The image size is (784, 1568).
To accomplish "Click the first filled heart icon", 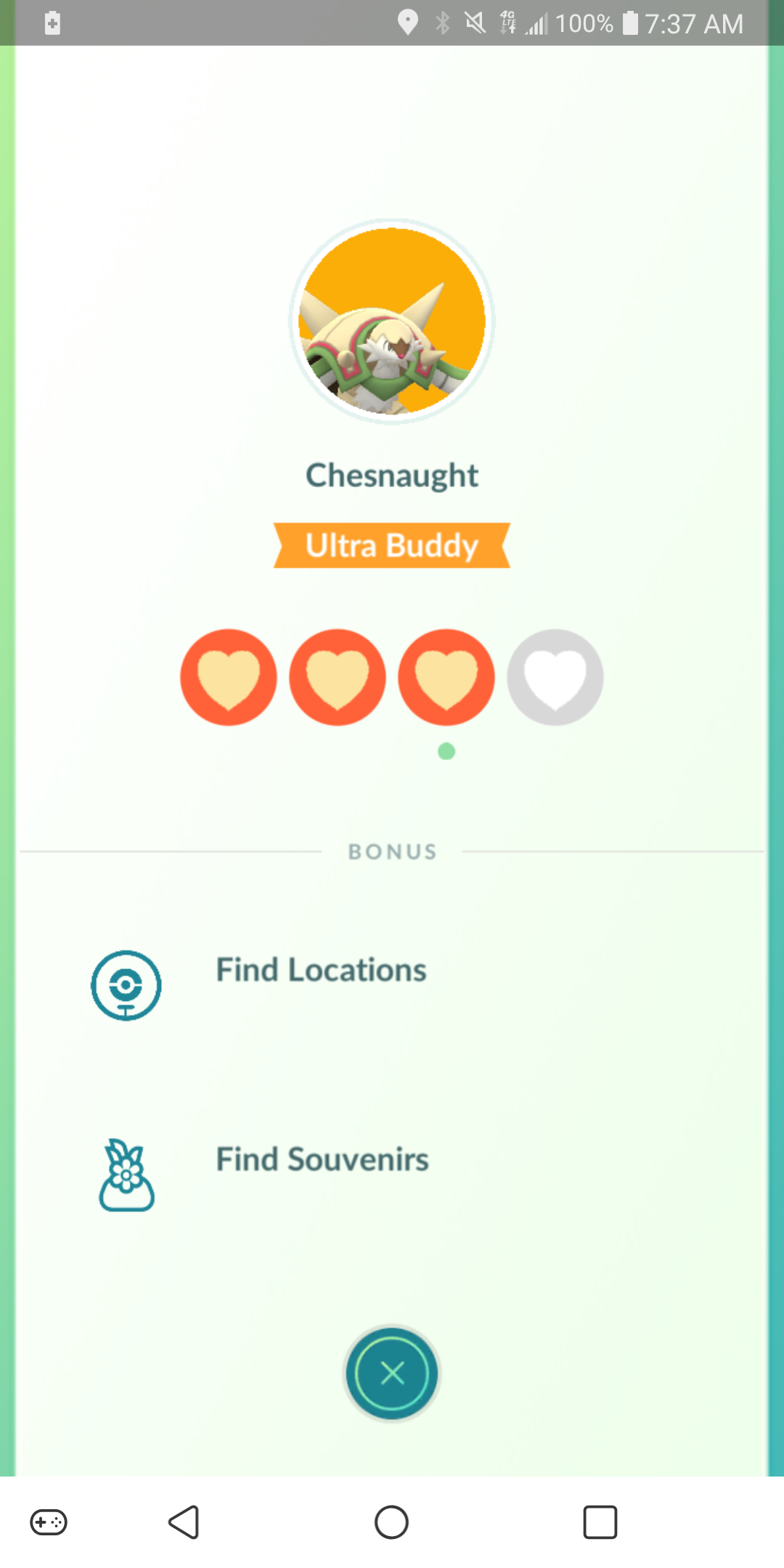I will point(229,677).
